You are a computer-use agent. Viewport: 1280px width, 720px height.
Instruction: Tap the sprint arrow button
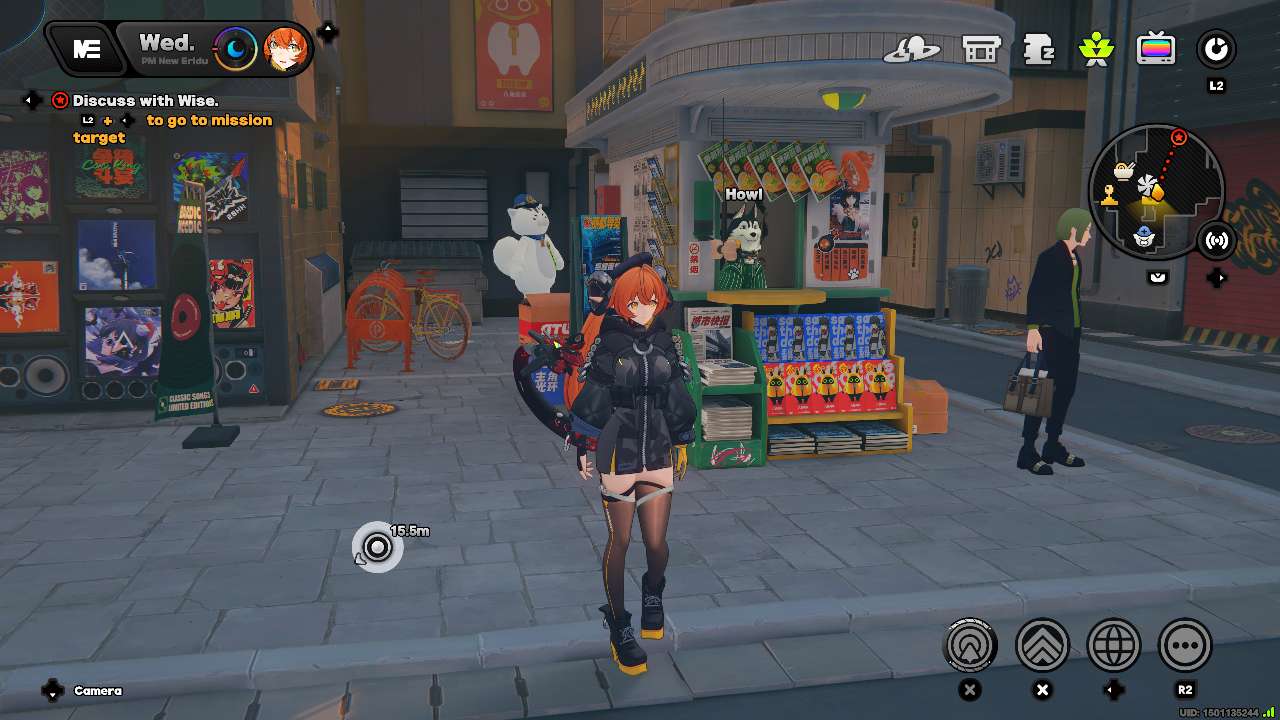[x=970, y=645]
